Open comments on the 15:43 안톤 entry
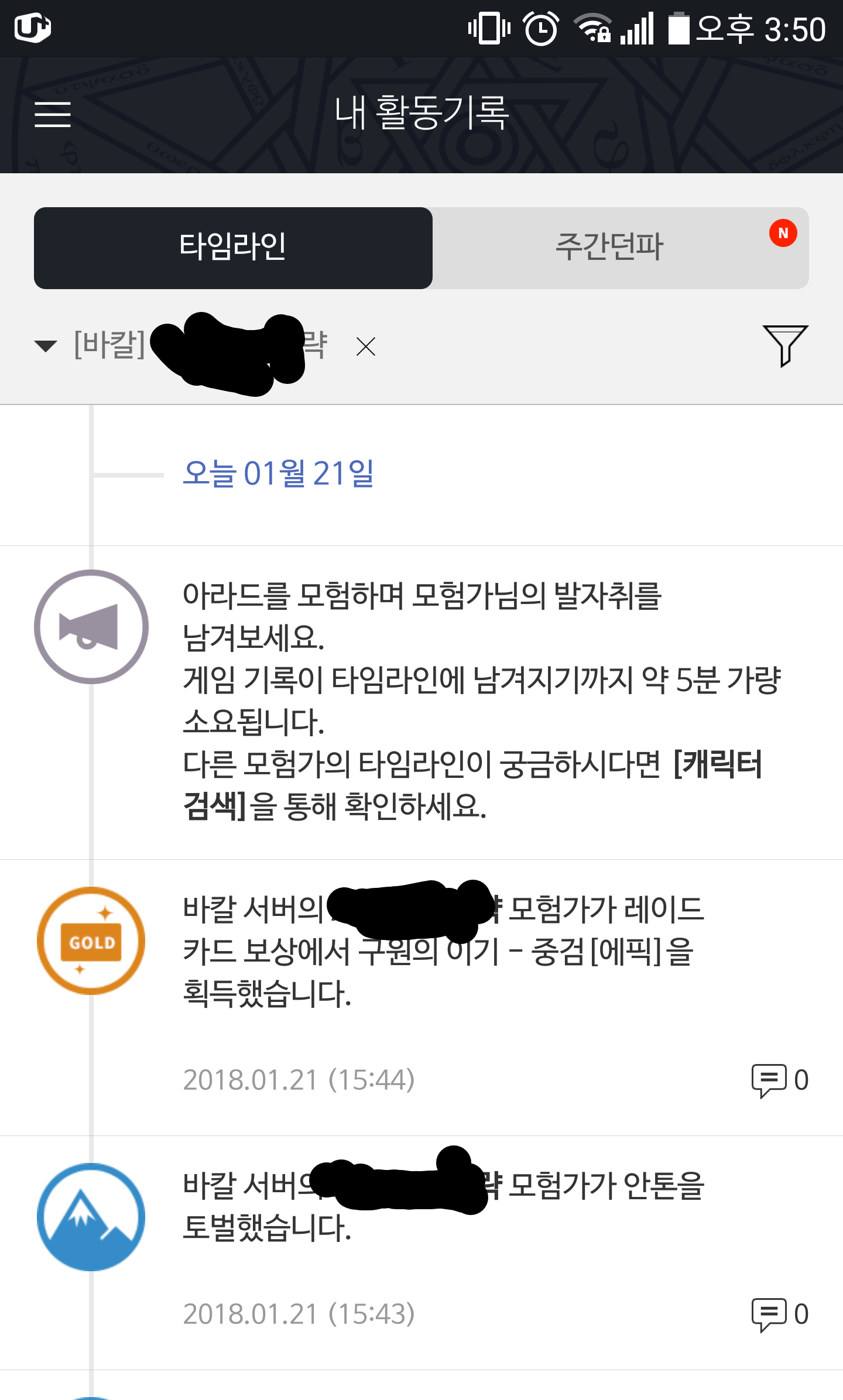This screenshot has height=1400, width=843. pos(780,1314)
